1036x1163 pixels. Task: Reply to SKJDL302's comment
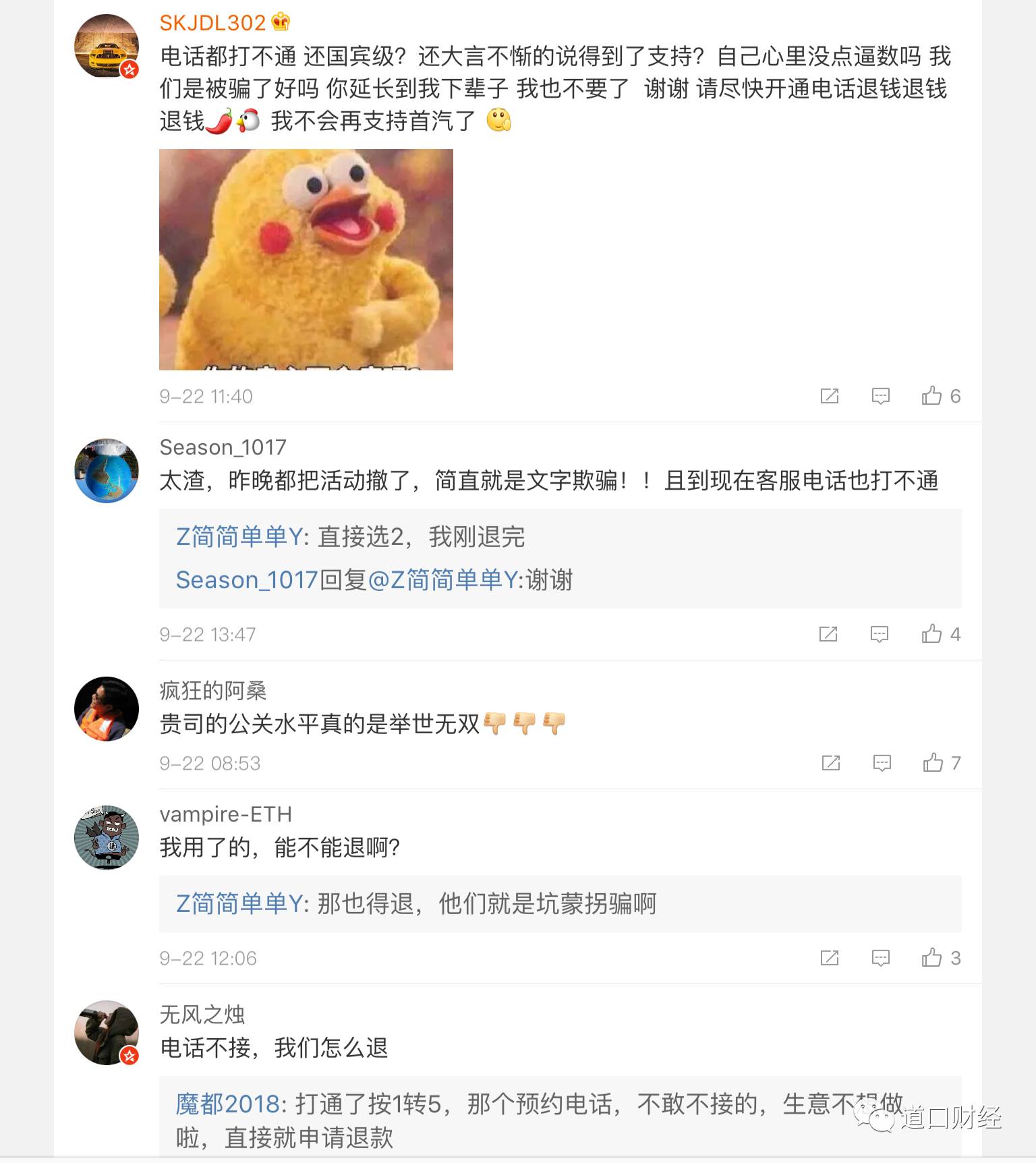pyautogui.click(x=880, y=396)
